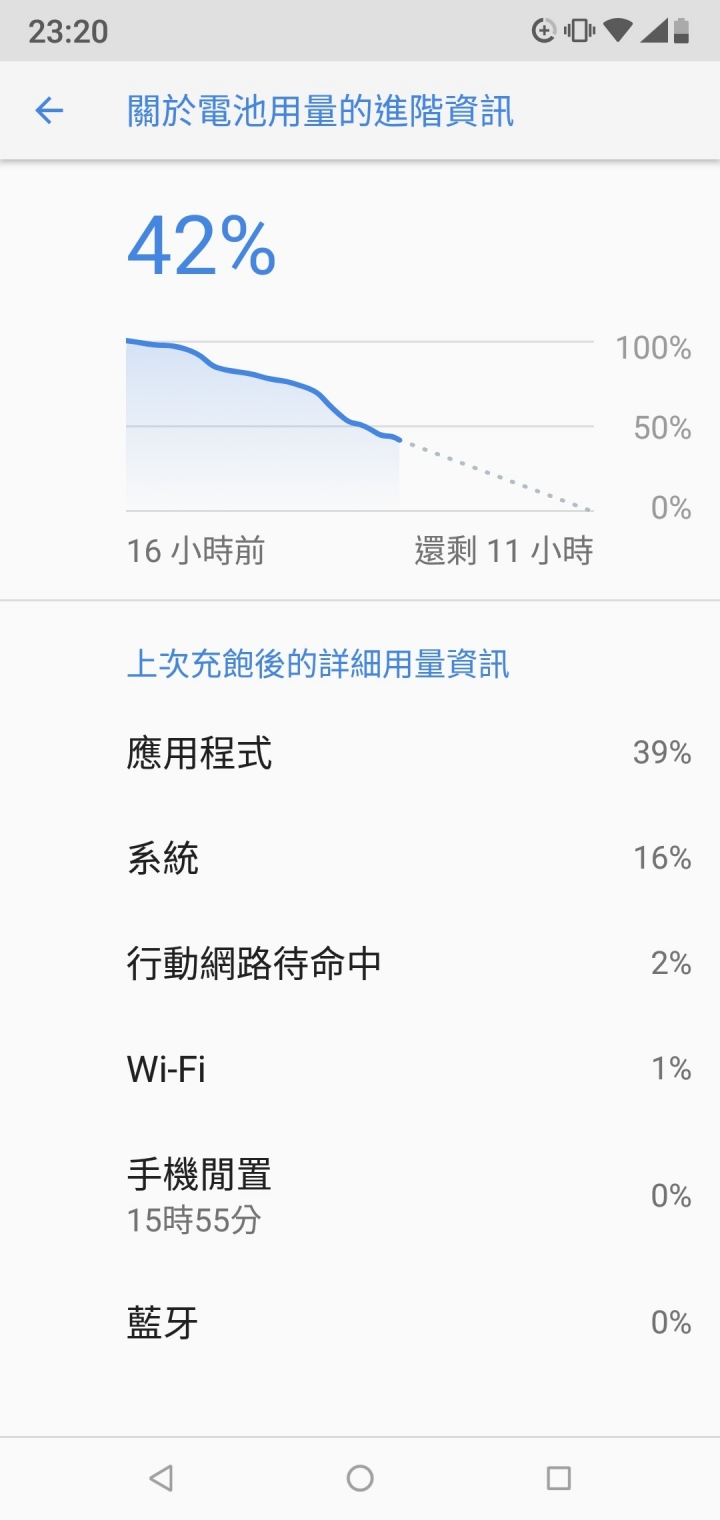Open the 應用程式 battery usage row
720x1520 pixels.
360,753
